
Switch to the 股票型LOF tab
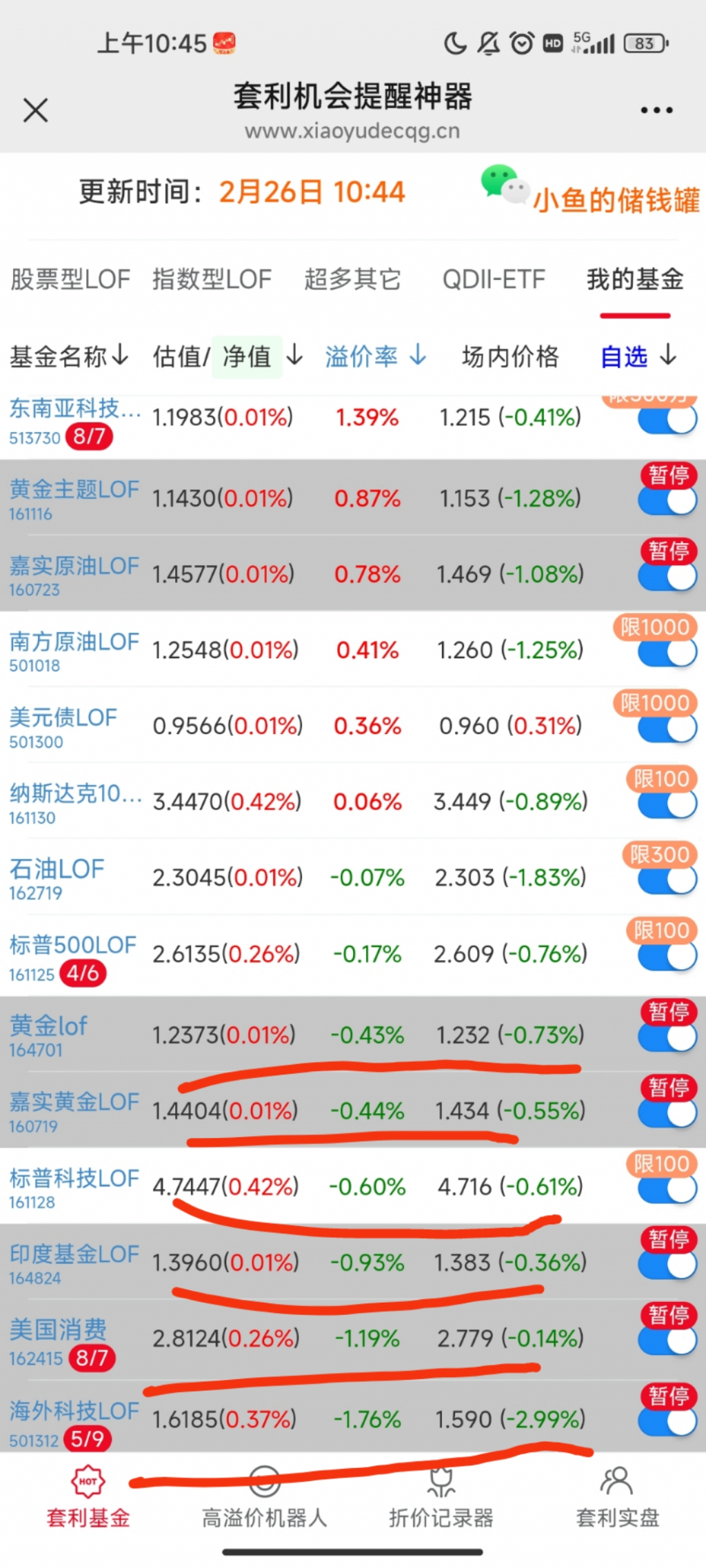pos(70,280)
